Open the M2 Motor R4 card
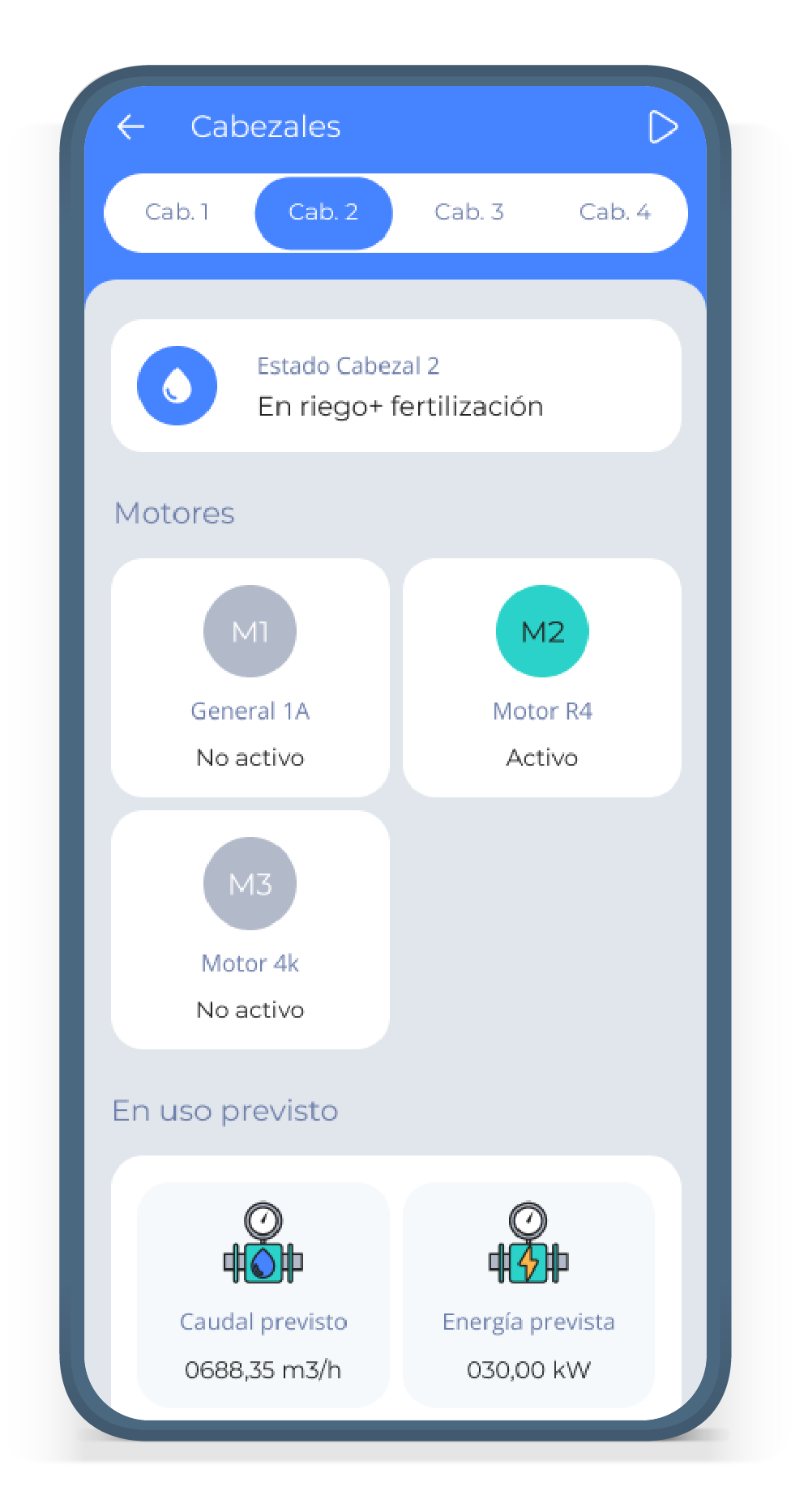This screenshot has height=1512, width=791. coord(542,677)
